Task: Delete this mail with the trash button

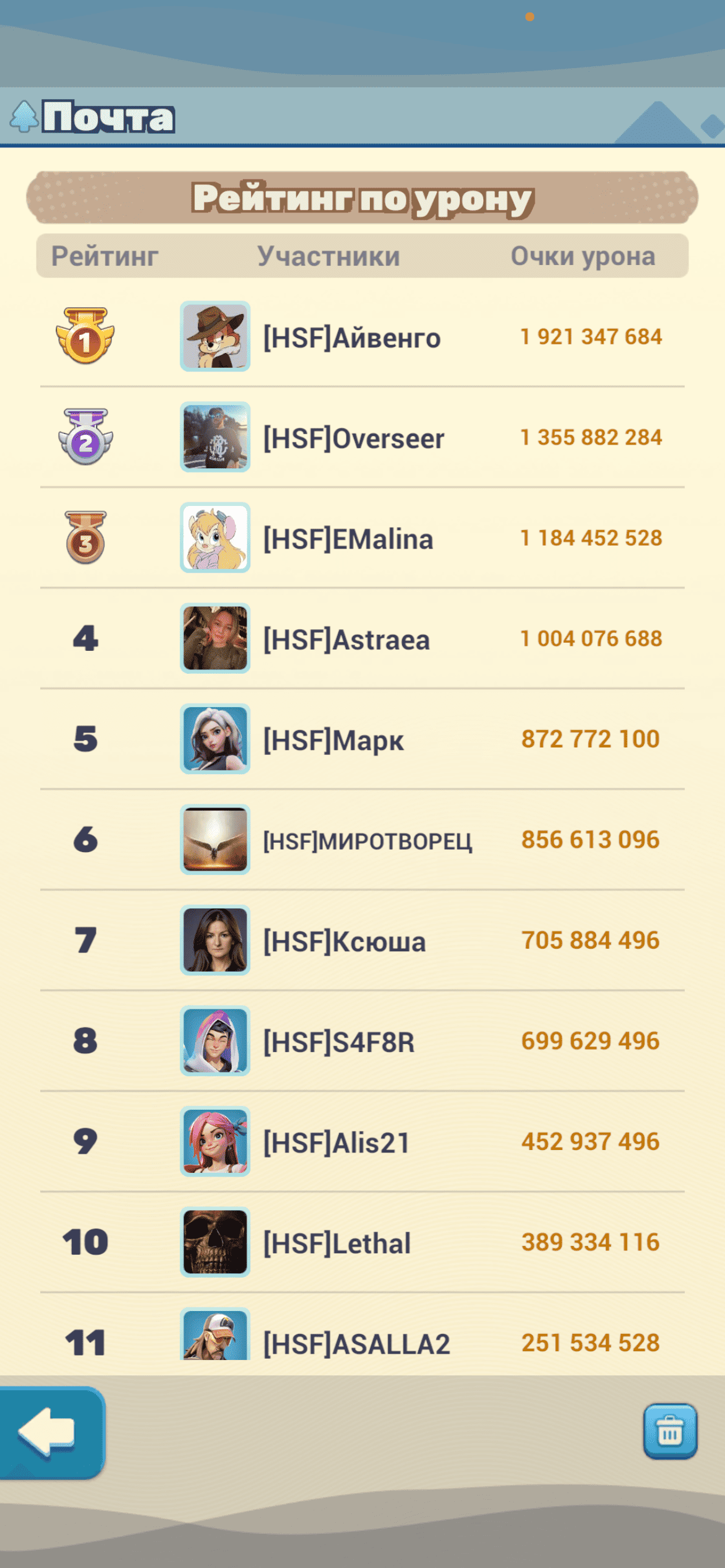Action: point(670,1431)
